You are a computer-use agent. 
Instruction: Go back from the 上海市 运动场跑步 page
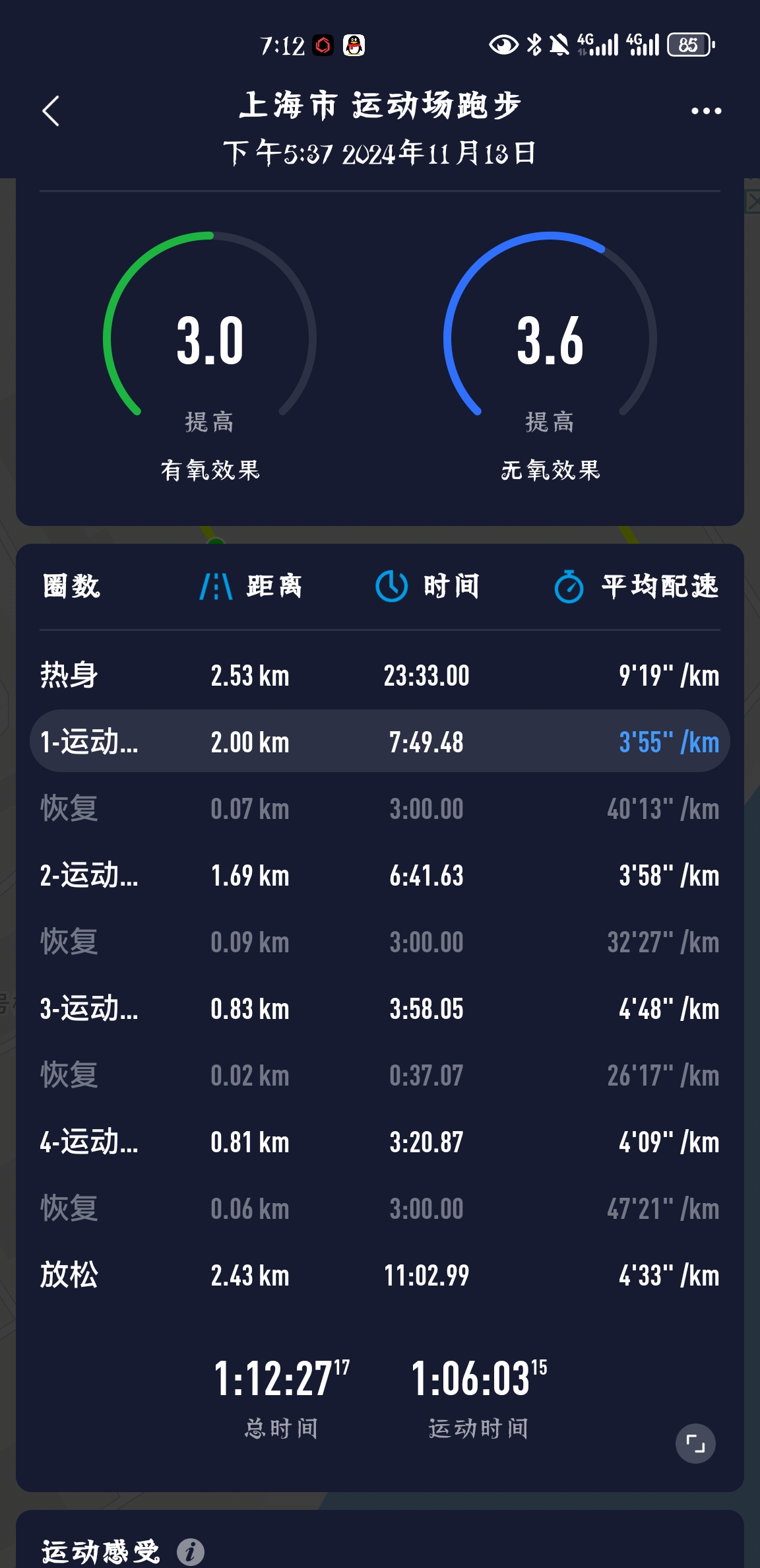click(x=51, y=111)
